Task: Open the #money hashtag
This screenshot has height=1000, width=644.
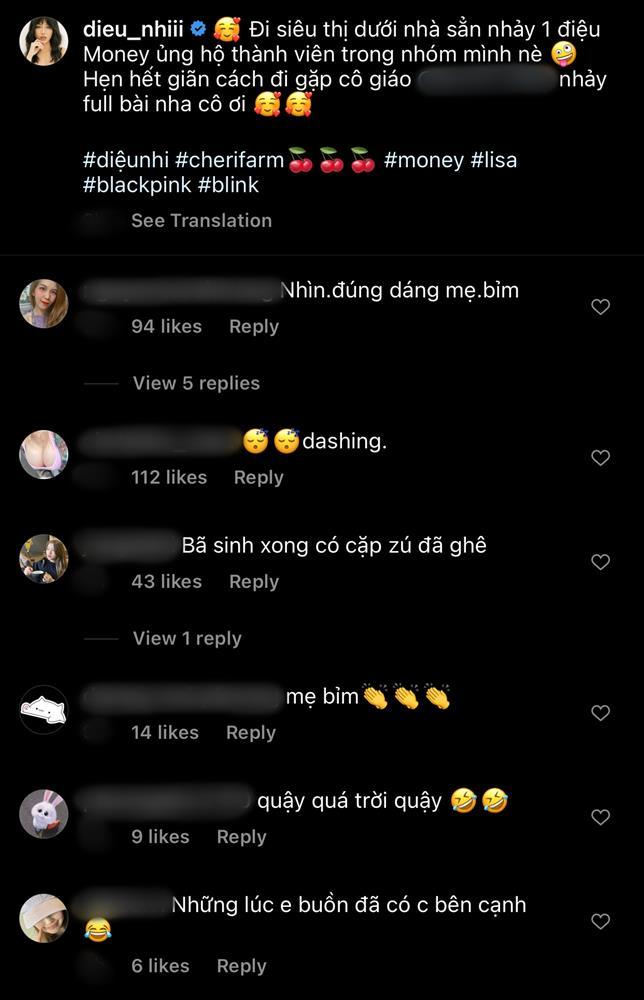Action: 424,160
